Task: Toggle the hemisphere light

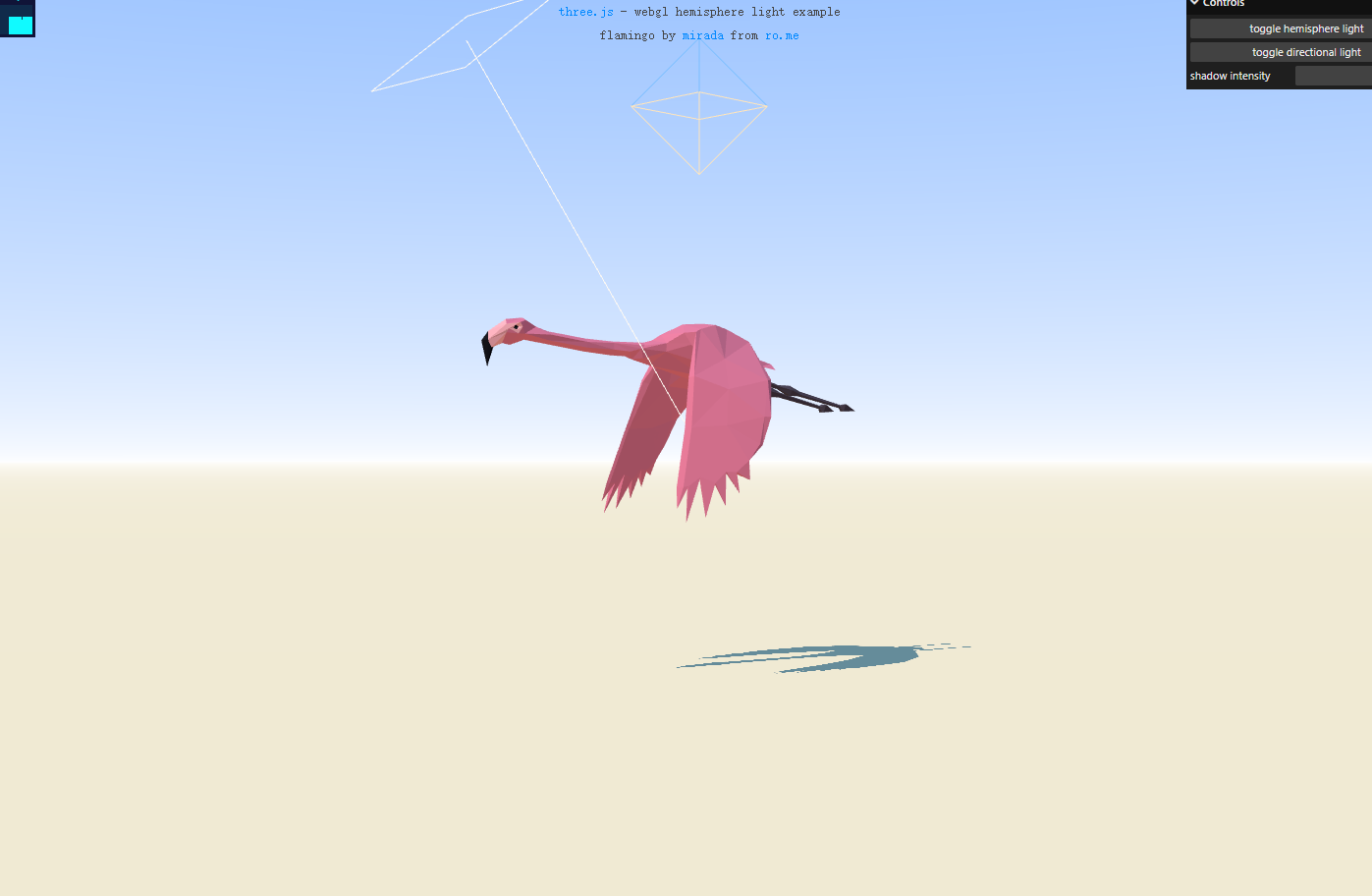Action: point(1280,28)
